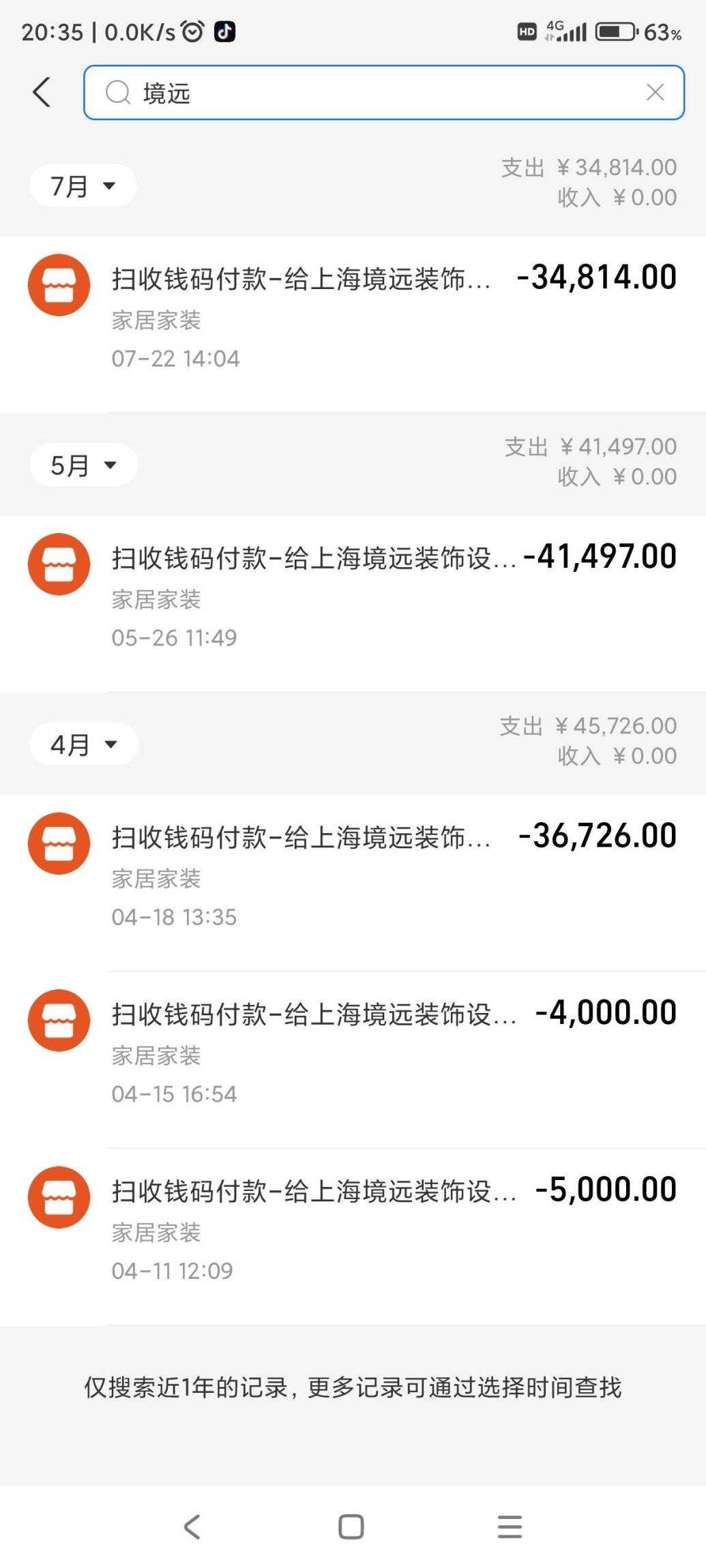Go back using the top-left arrow
Screen dimensions: 706x1568
point(42,92)
